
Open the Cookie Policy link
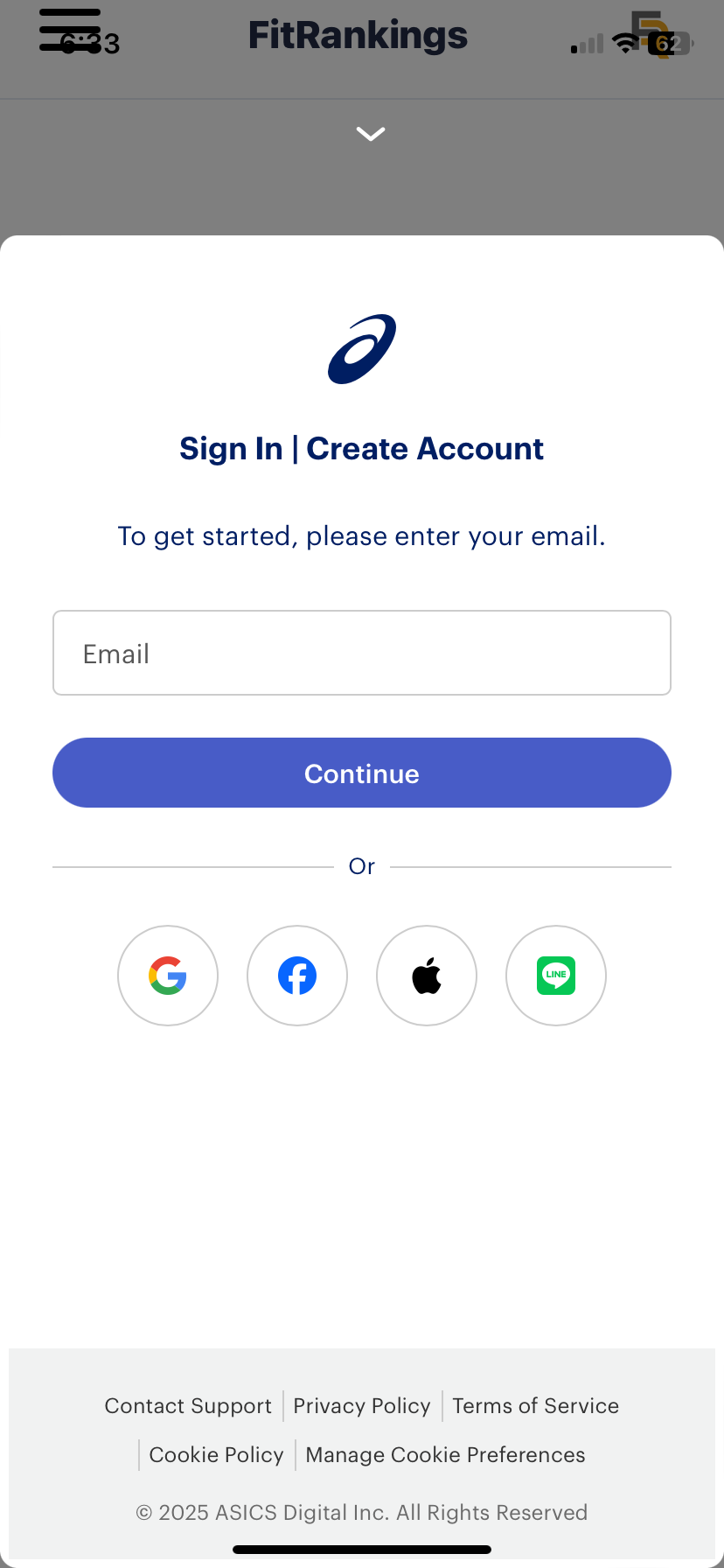216,1454
